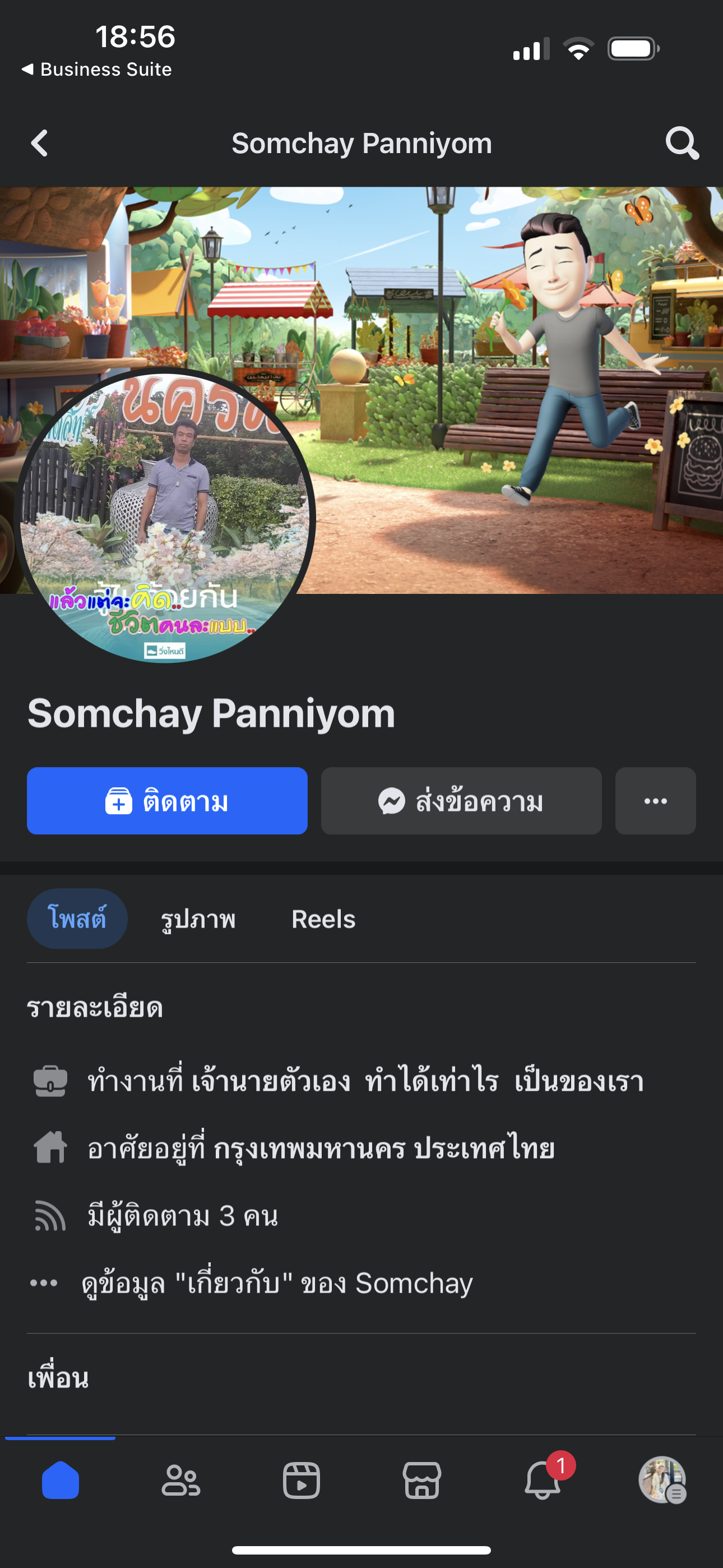Check the notifications bell

[543, 1481]
